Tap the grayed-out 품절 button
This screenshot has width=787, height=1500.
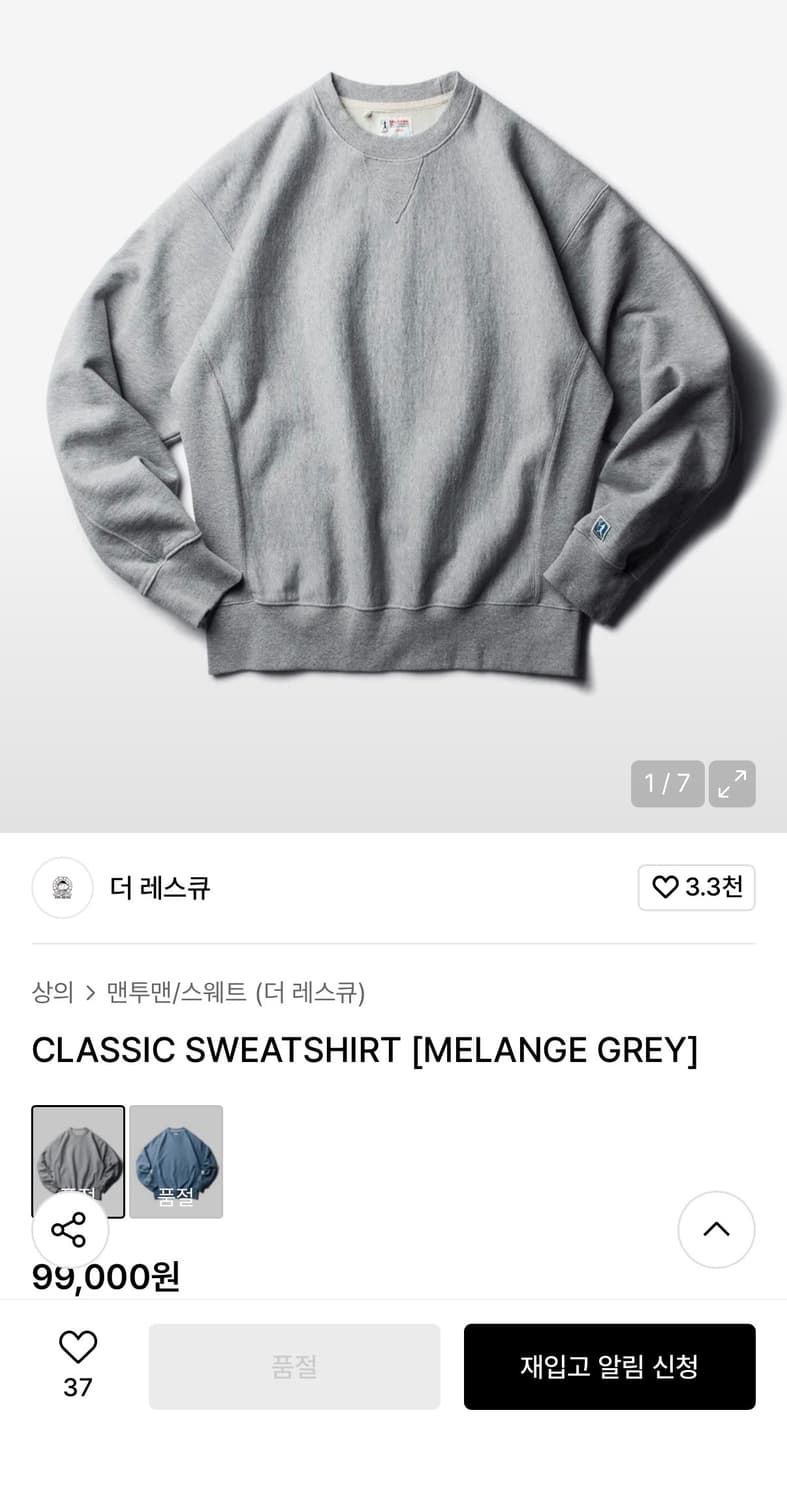(x=294, y=1367)
